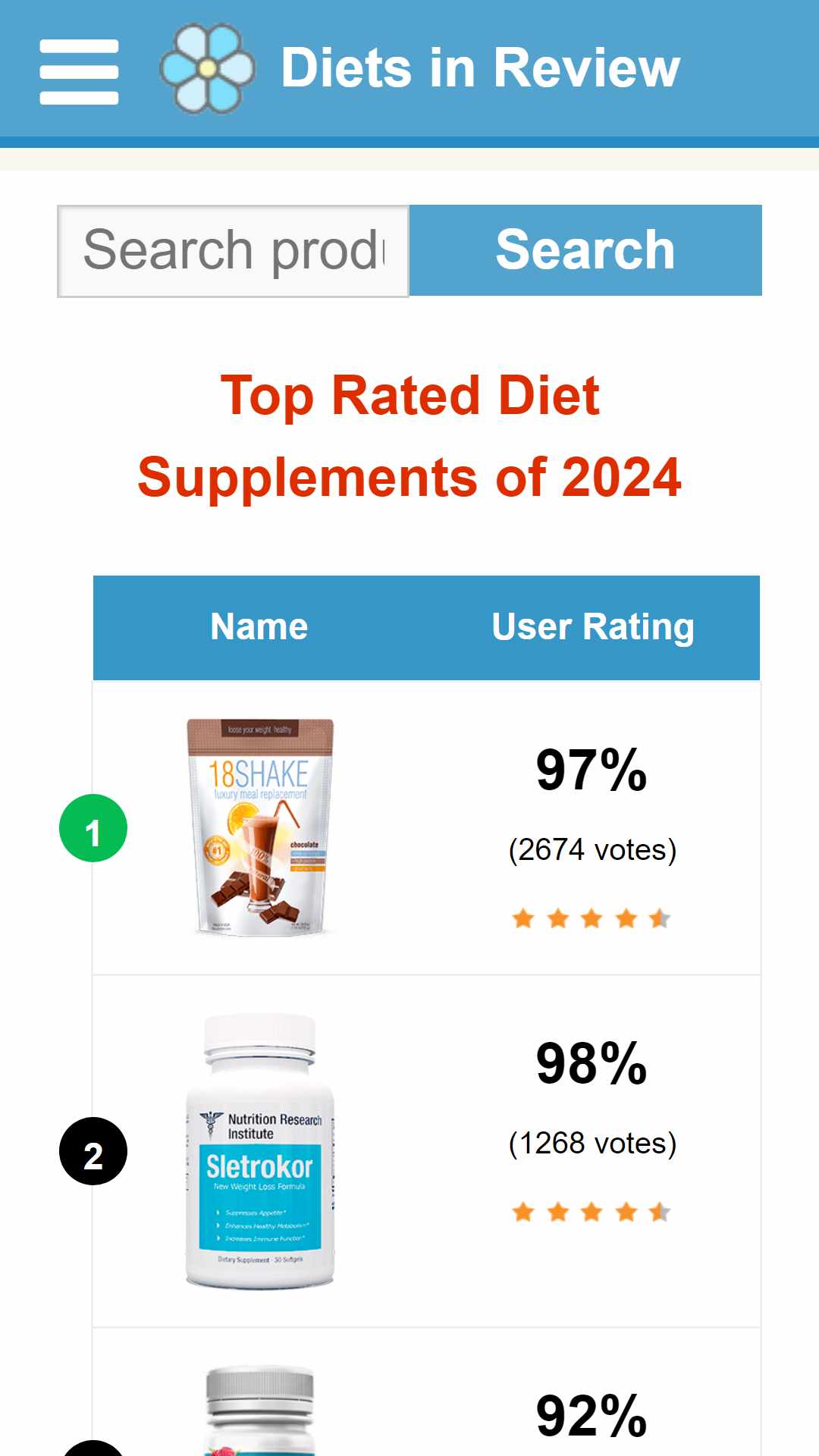819x1456 pixels.
Task: Go to the Diets in Review homepage
Action: tap(420, 68)
